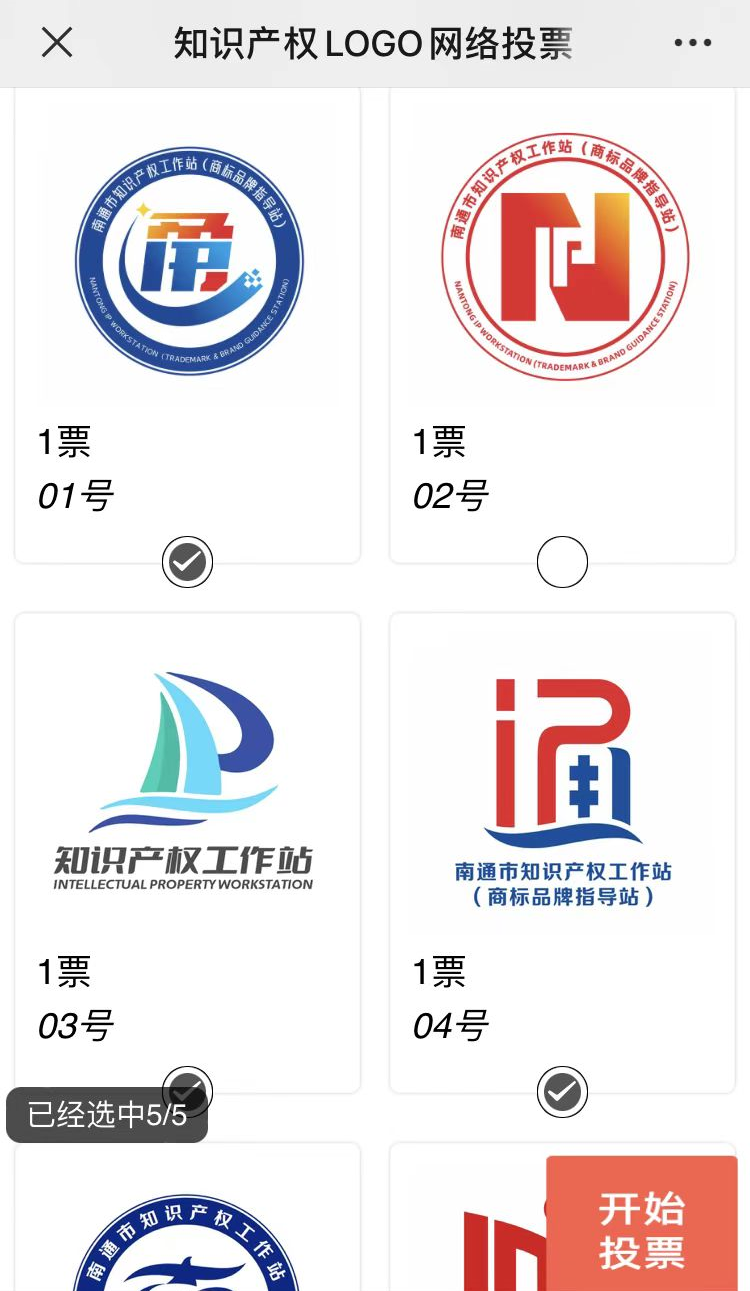View the 01号 blue circular logo image

188,263
